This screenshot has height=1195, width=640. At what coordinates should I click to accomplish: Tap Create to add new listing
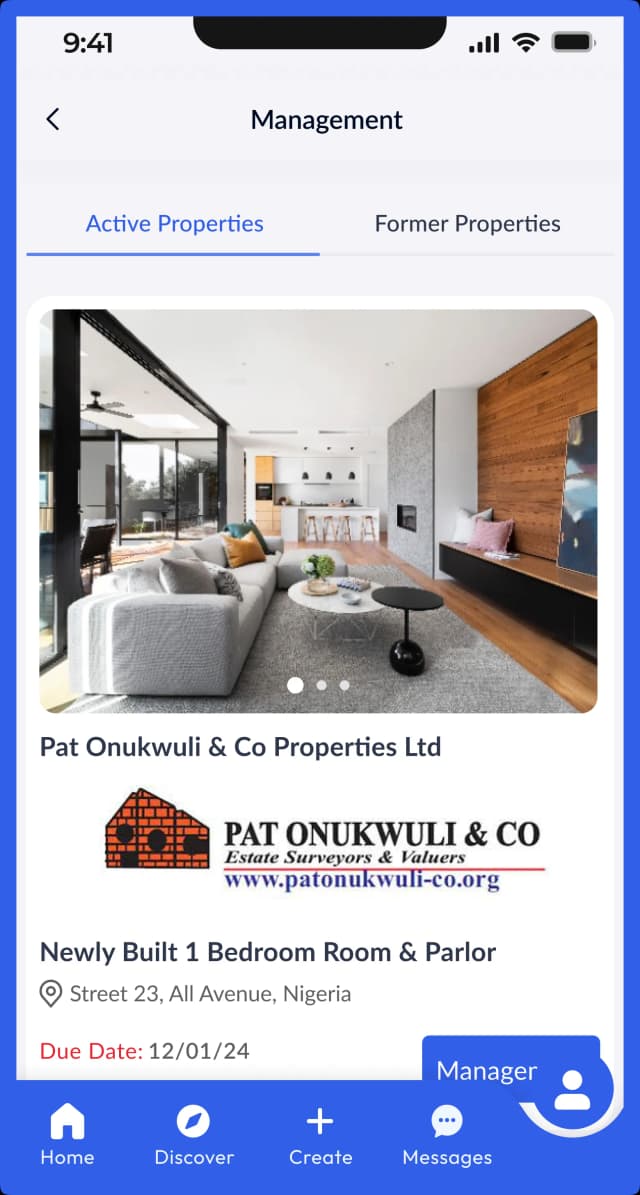coord(320,1136)
